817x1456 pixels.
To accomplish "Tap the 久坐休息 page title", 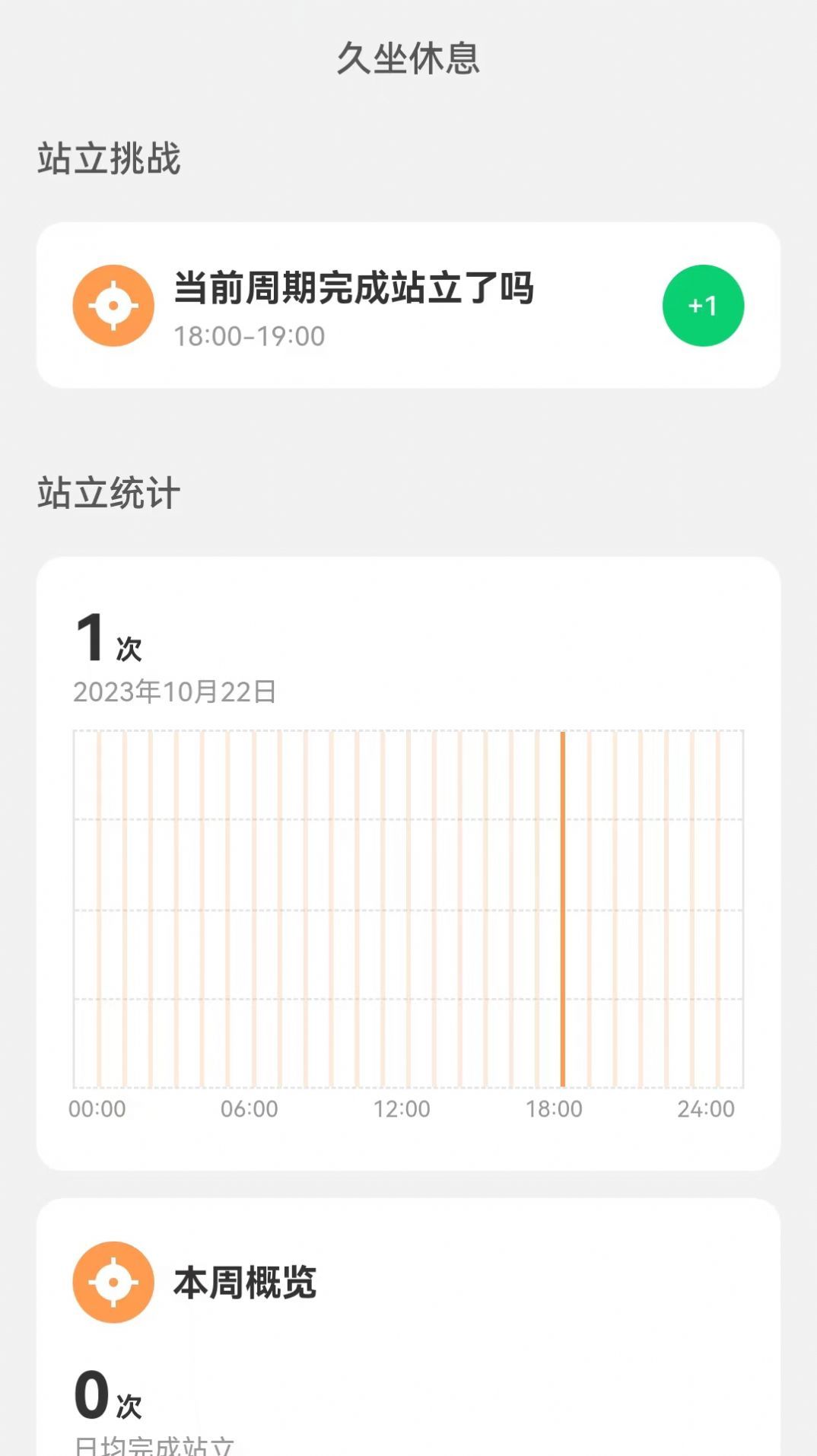I will pyautogui.click(x=408, y=57).
